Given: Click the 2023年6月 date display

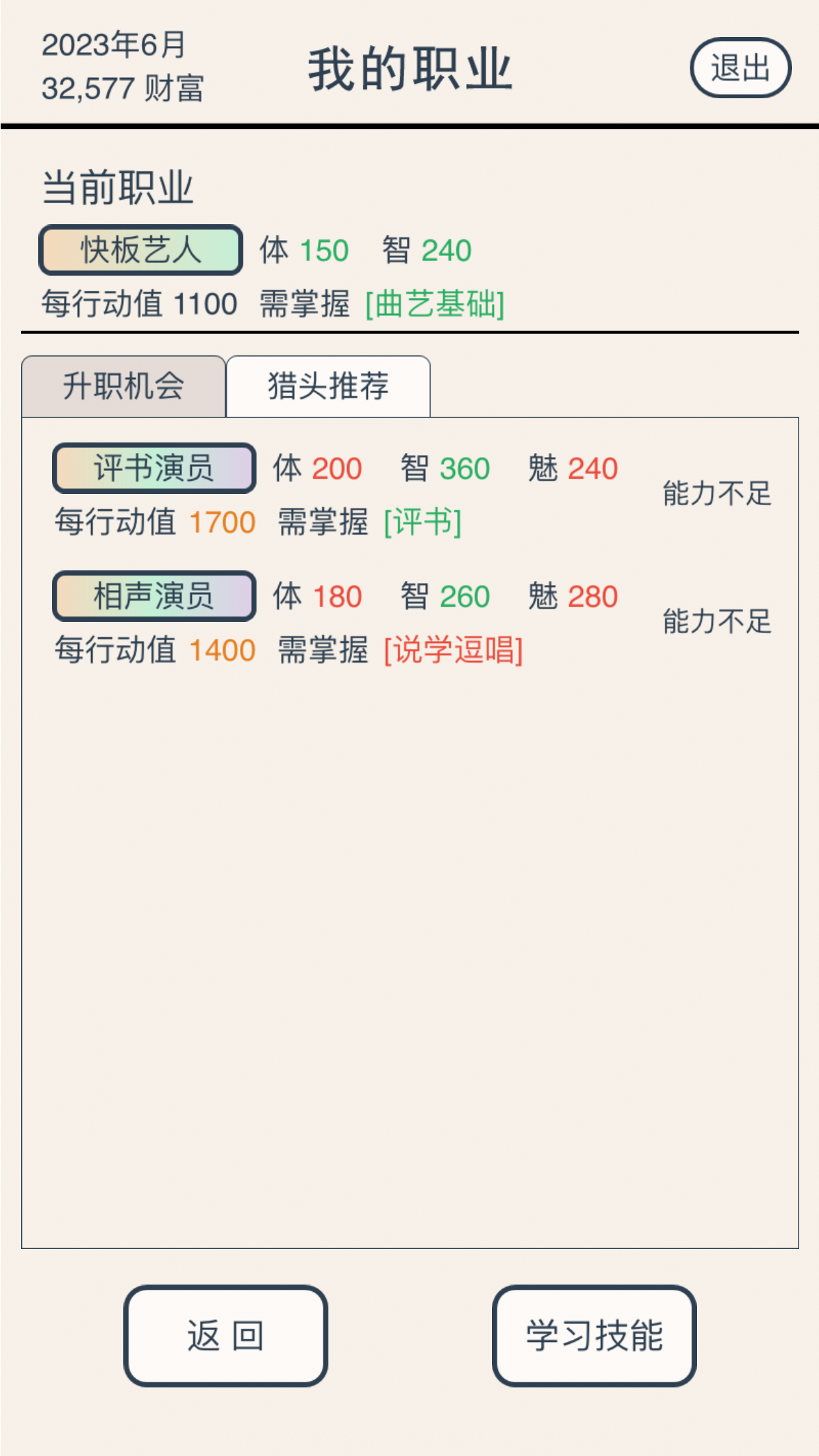Looking at the screenshot, I should pos(111,42).
